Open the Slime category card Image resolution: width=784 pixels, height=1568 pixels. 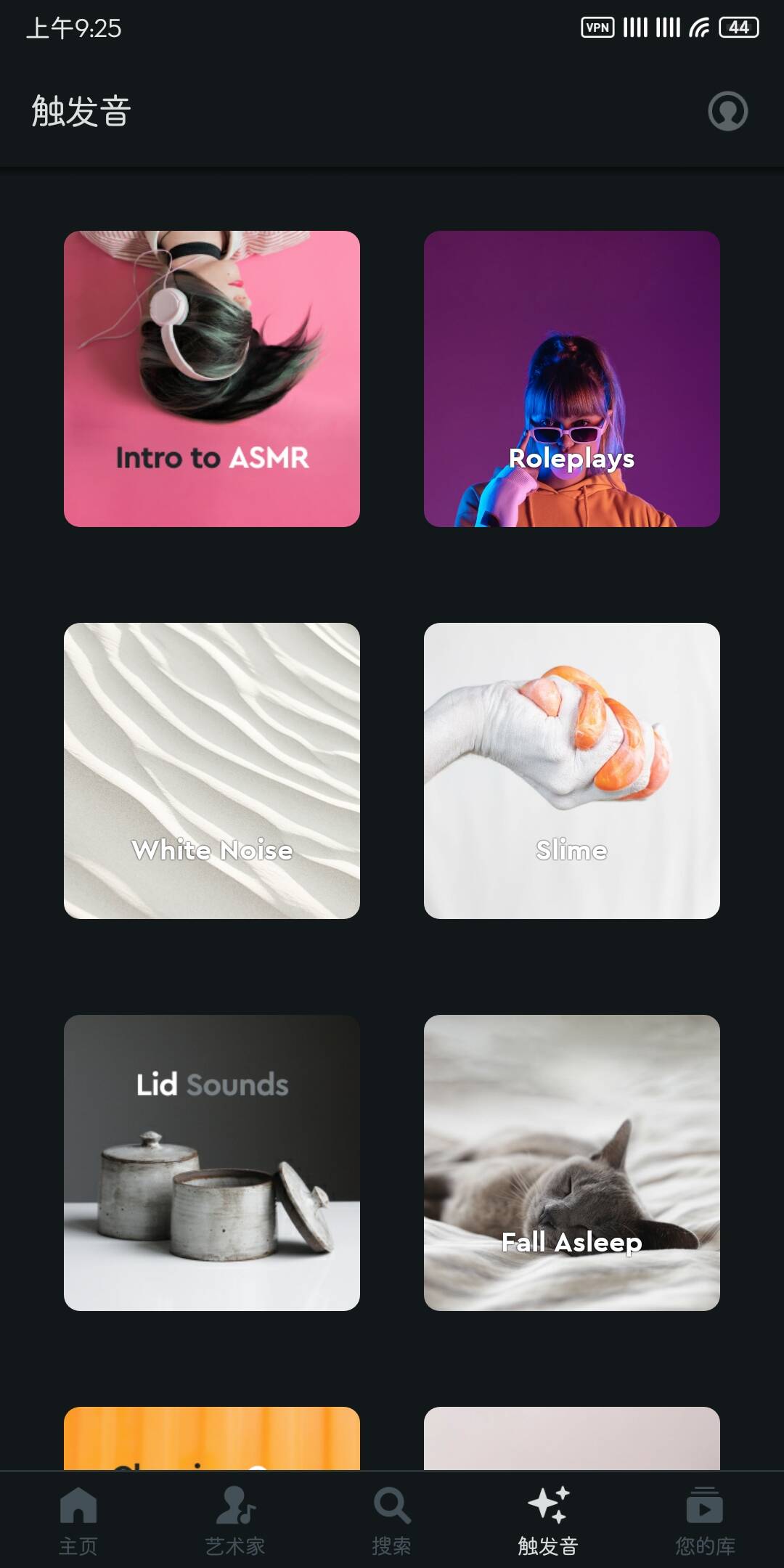[572, 771]
